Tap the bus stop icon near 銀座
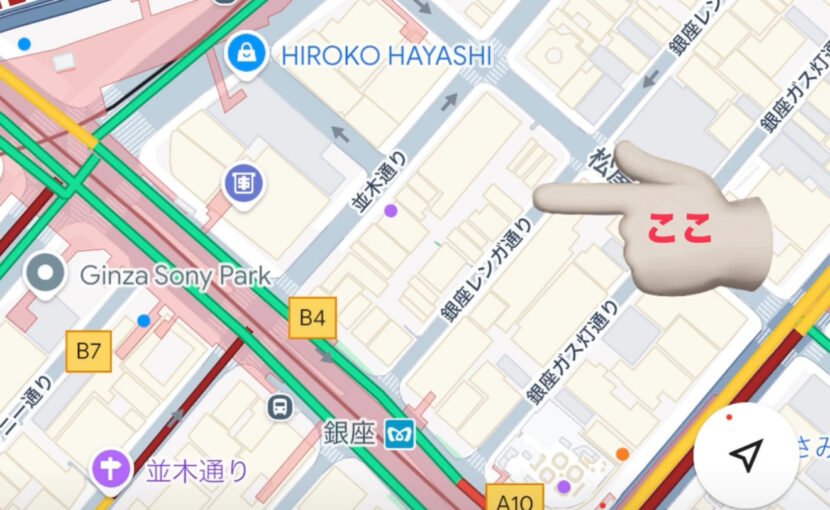This screenshot has width=830, height=510. coord(281,407)
